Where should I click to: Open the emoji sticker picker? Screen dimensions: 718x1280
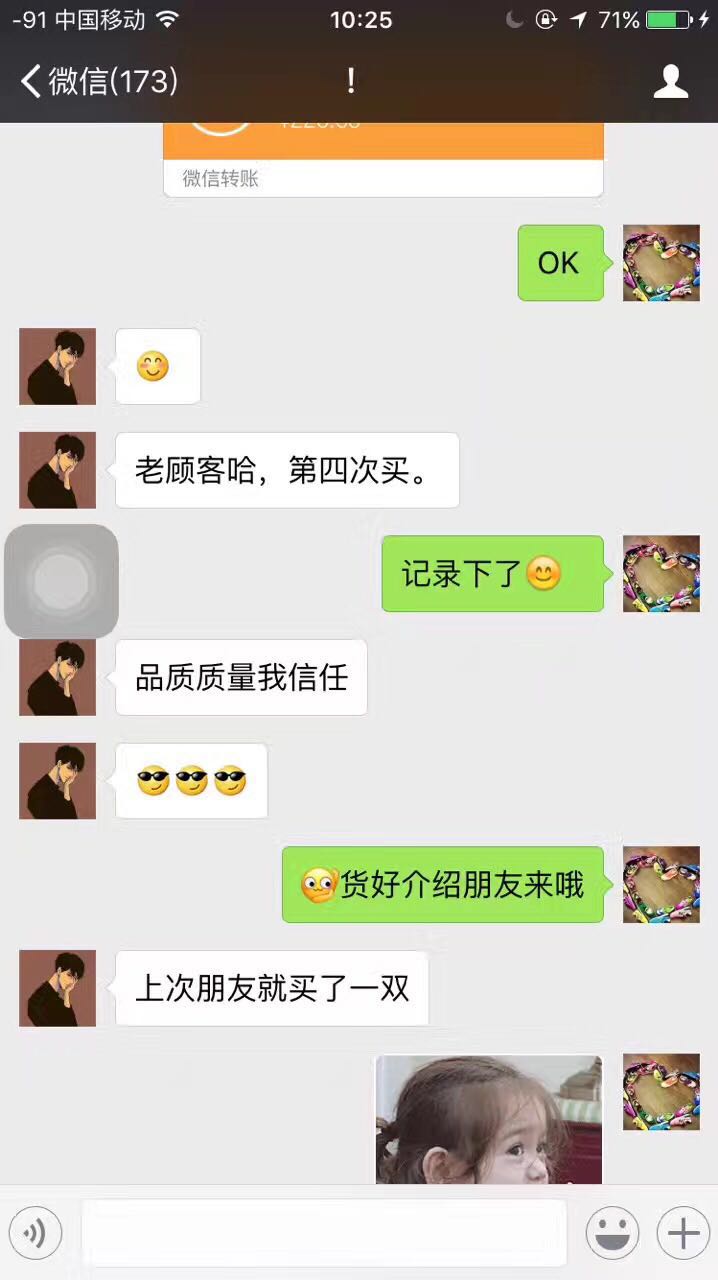612,1233
